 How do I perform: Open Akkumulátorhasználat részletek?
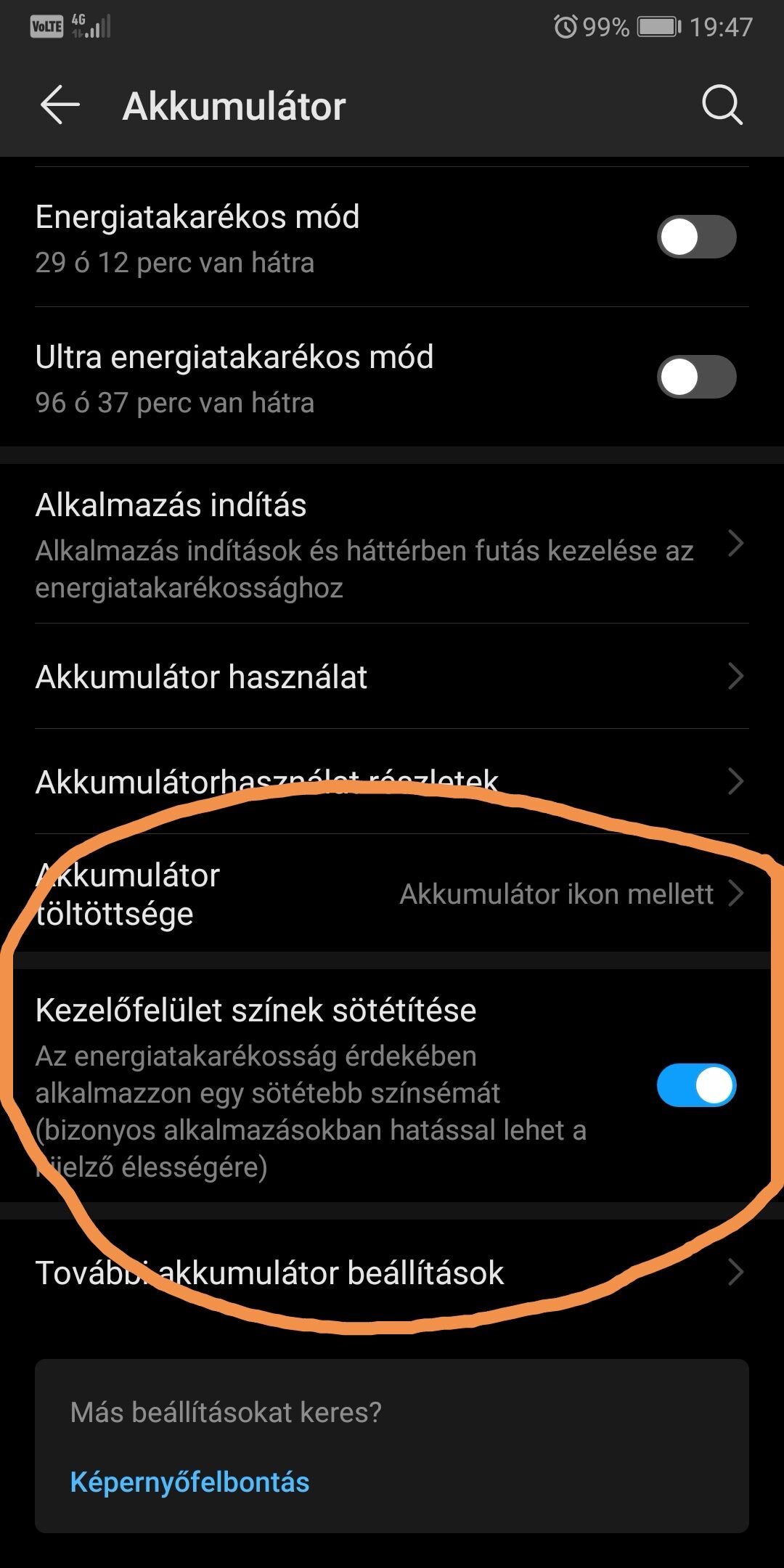coord(392,782)
